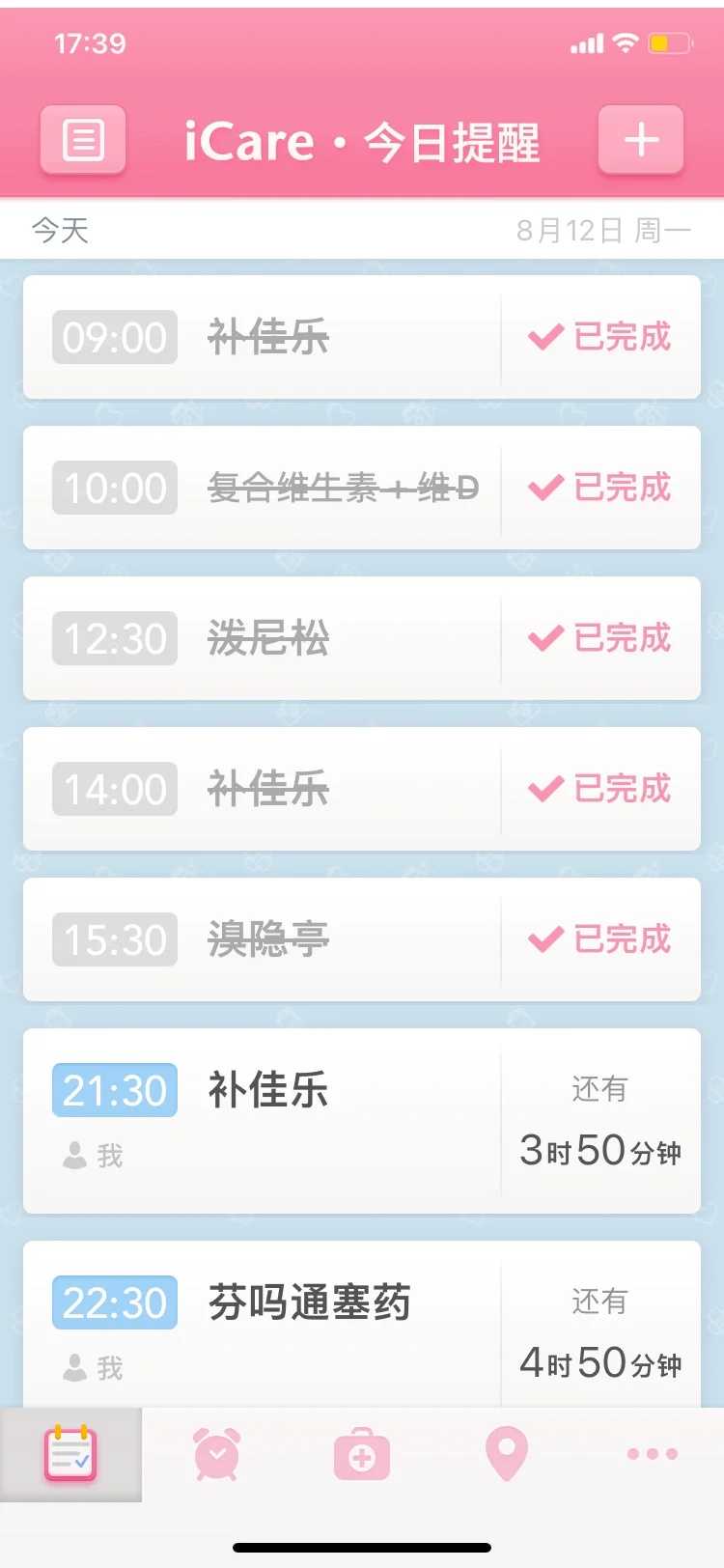Viewport: 724px width, 1568px height.
Task: Open the medicine kit section
Action: (361, 1453)
